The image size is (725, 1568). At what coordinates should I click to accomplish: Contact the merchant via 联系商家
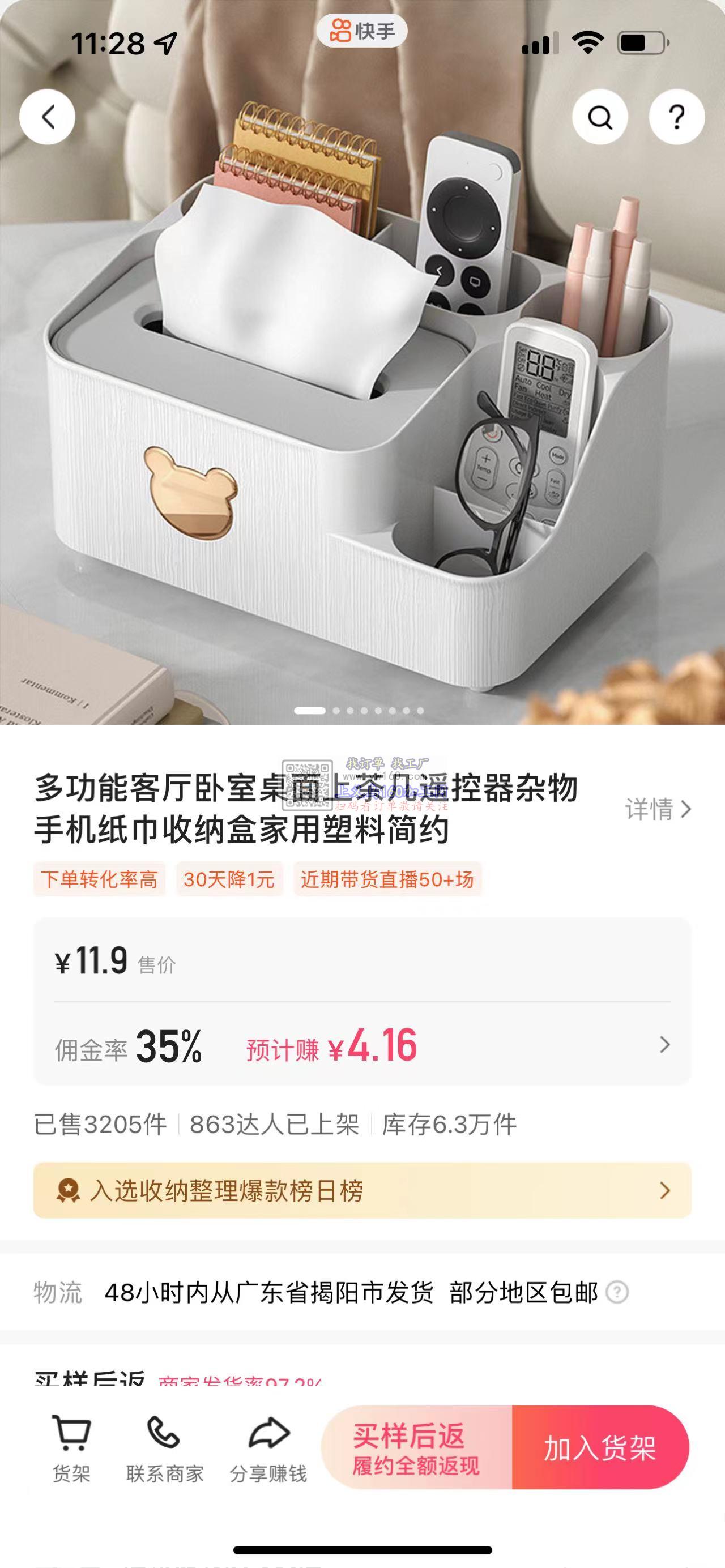[x=164, y=1447]
